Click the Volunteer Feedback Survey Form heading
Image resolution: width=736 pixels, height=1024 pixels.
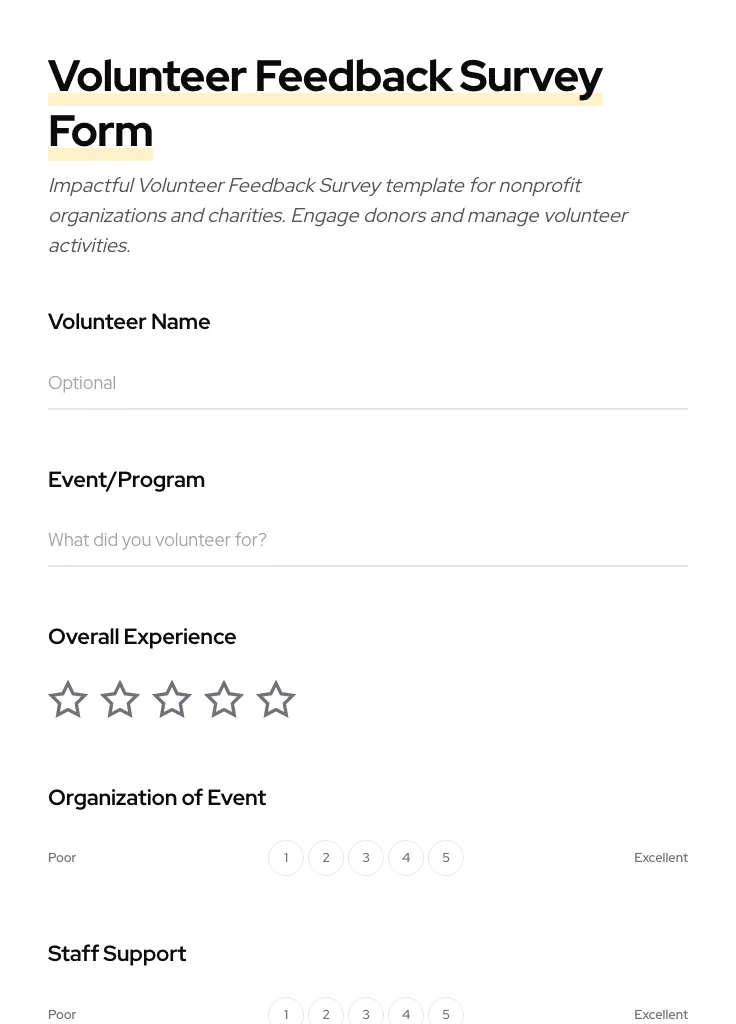pyautogui.click(x=326, y=102)
